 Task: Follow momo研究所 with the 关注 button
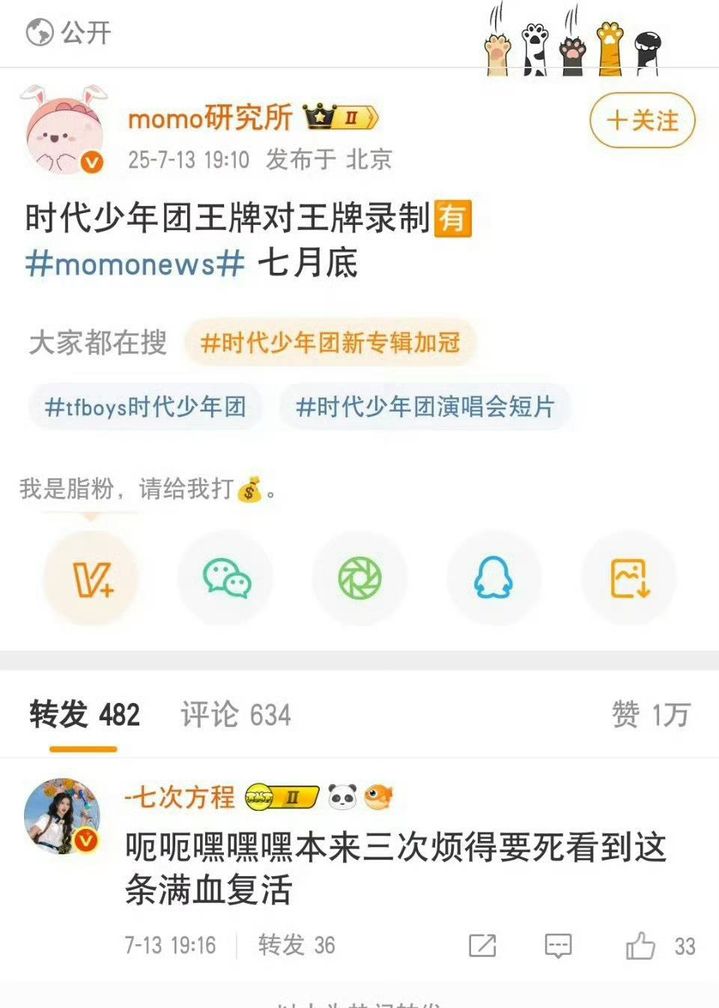pyautogui.click(x=643, y=121)
